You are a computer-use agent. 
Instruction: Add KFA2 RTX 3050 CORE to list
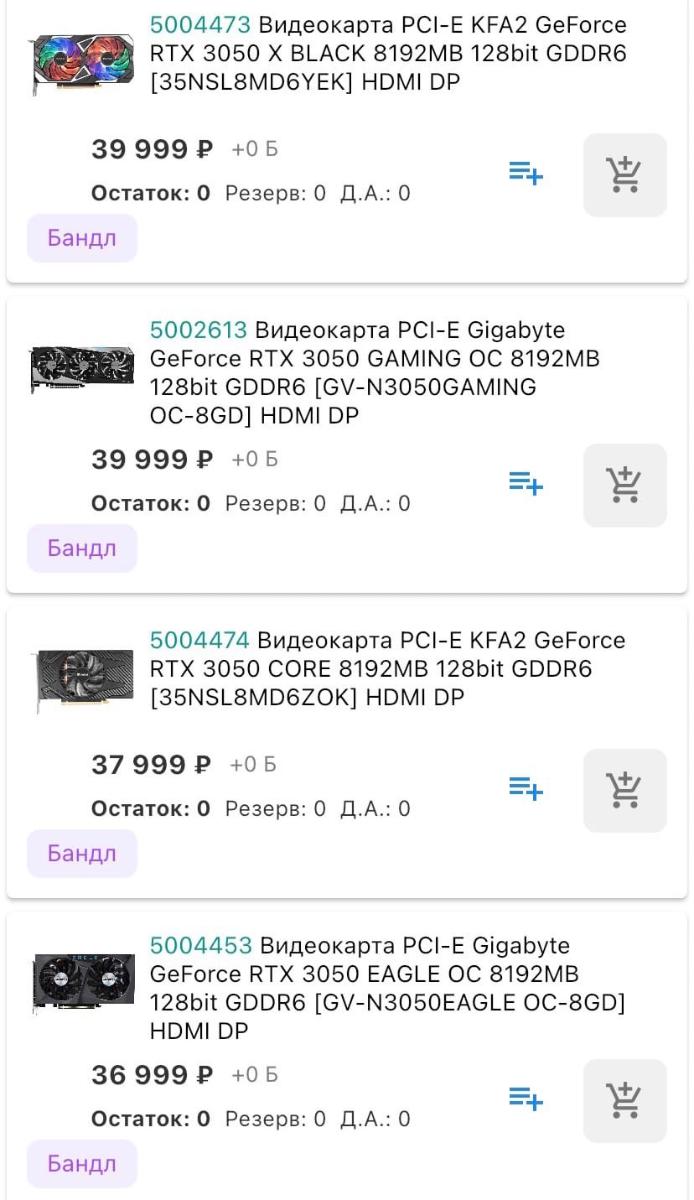click(526, 790)
